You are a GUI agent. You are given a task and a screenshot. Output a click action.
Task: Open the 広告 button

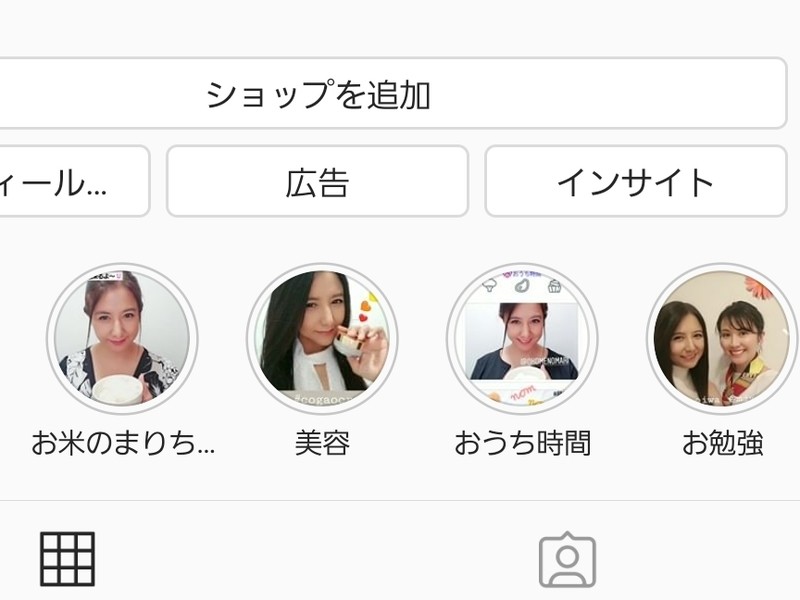(317, 182)
